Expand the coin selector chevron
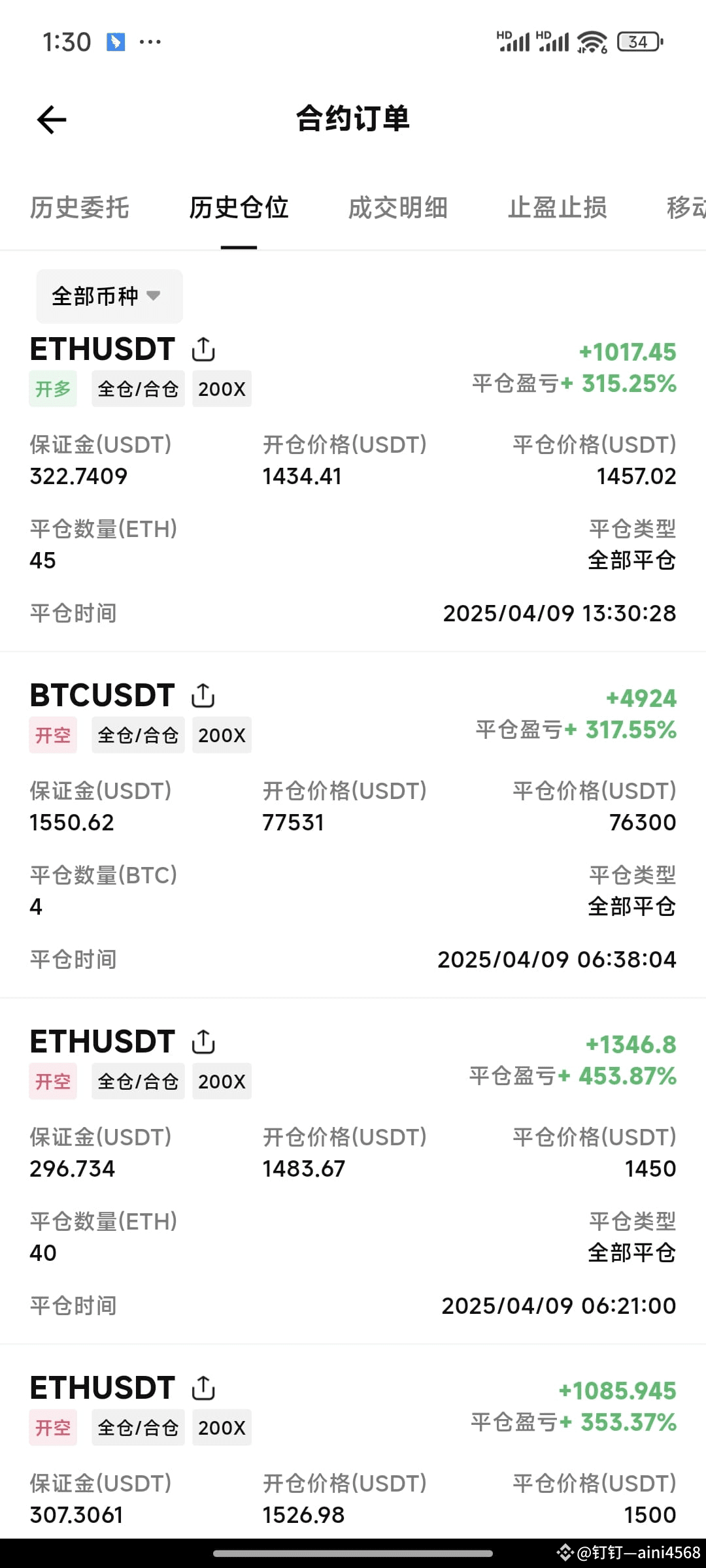 tap(154, 297)
